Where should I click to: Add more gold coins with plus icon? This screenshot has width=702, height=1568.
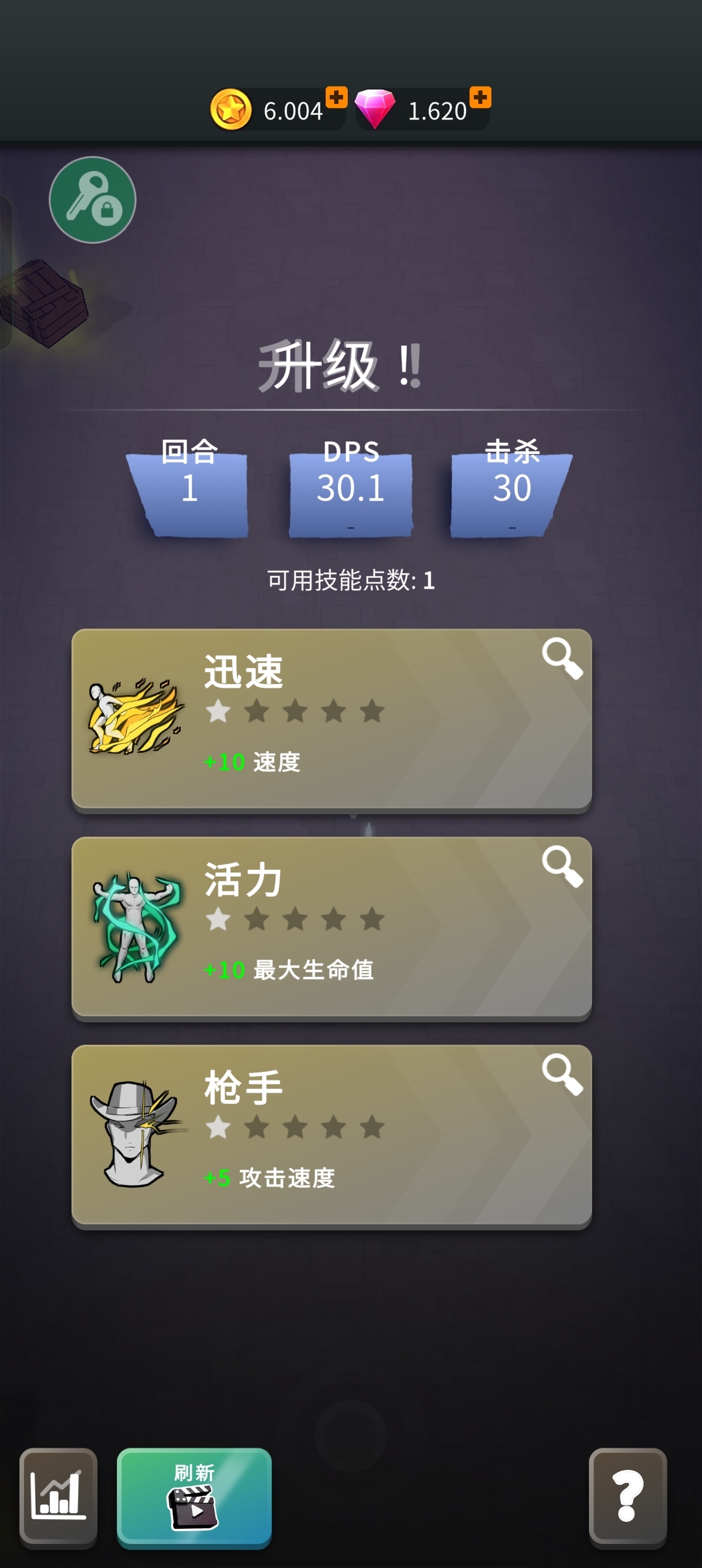pyautogui.click(x=336, y=98)
